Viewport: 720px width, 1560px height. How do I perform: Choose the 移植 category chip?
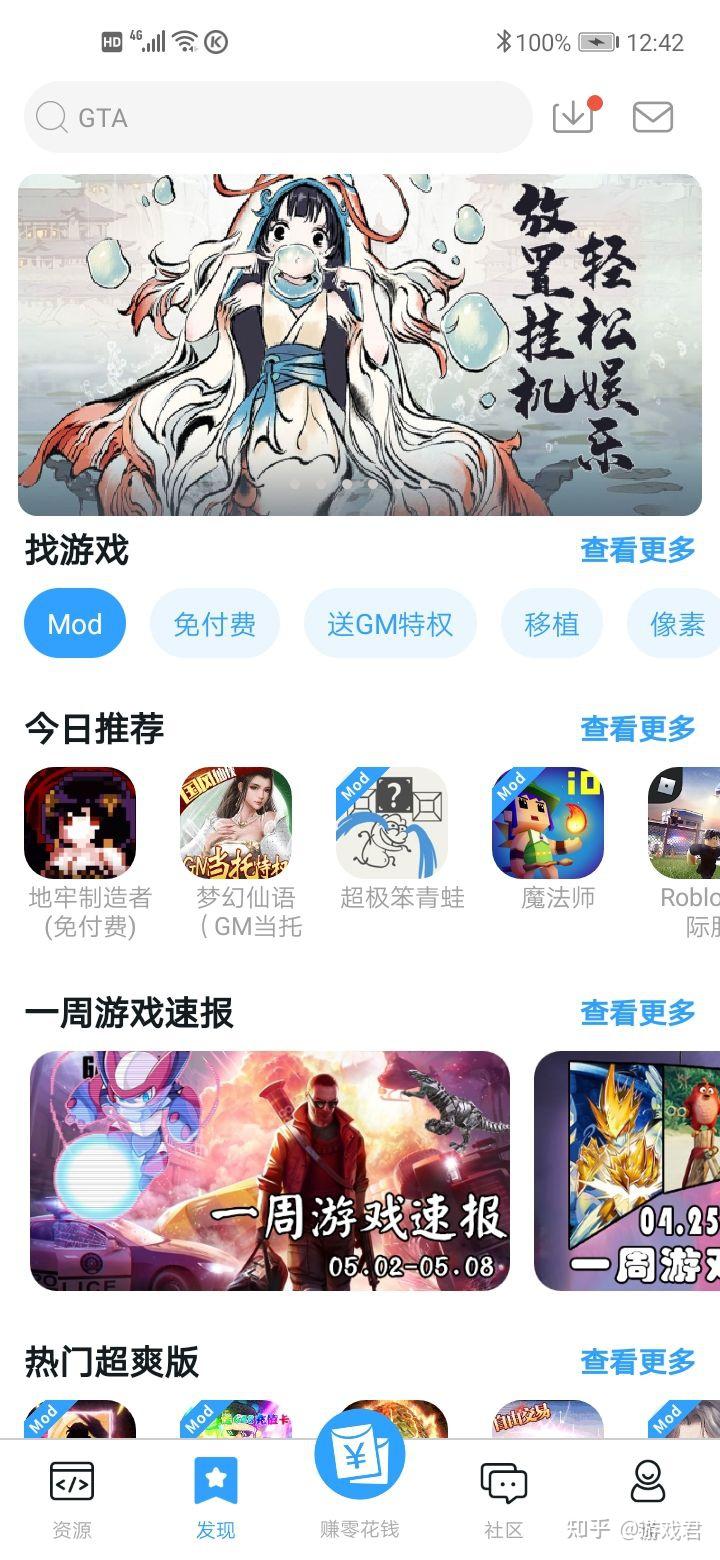tap(551, 624)
